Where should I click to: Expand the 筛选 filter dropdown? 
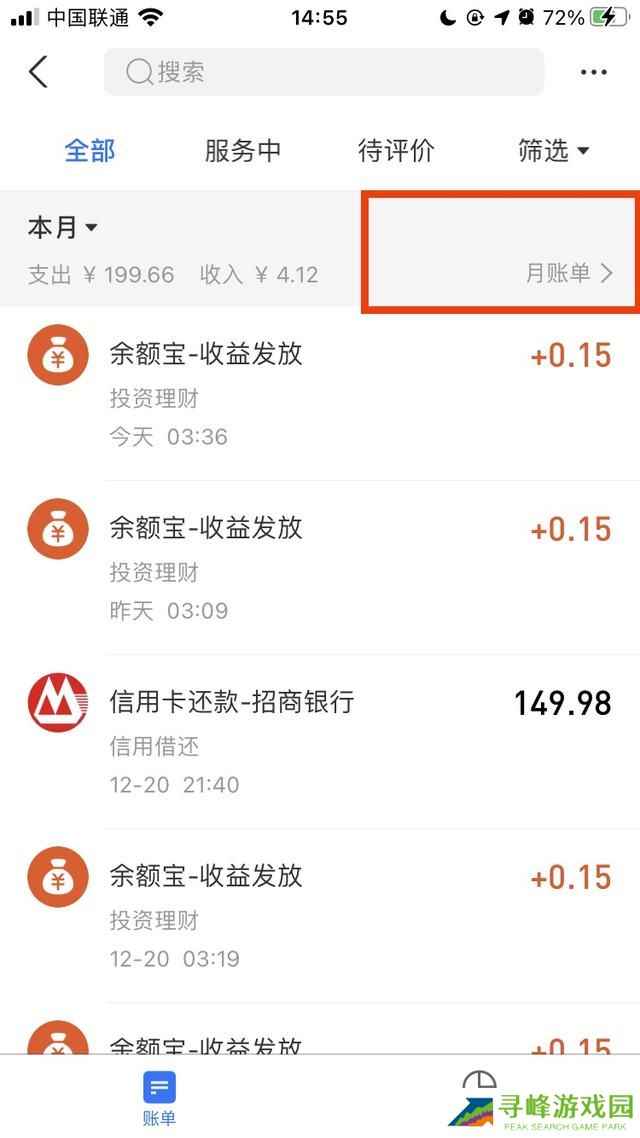click(553, 151)
